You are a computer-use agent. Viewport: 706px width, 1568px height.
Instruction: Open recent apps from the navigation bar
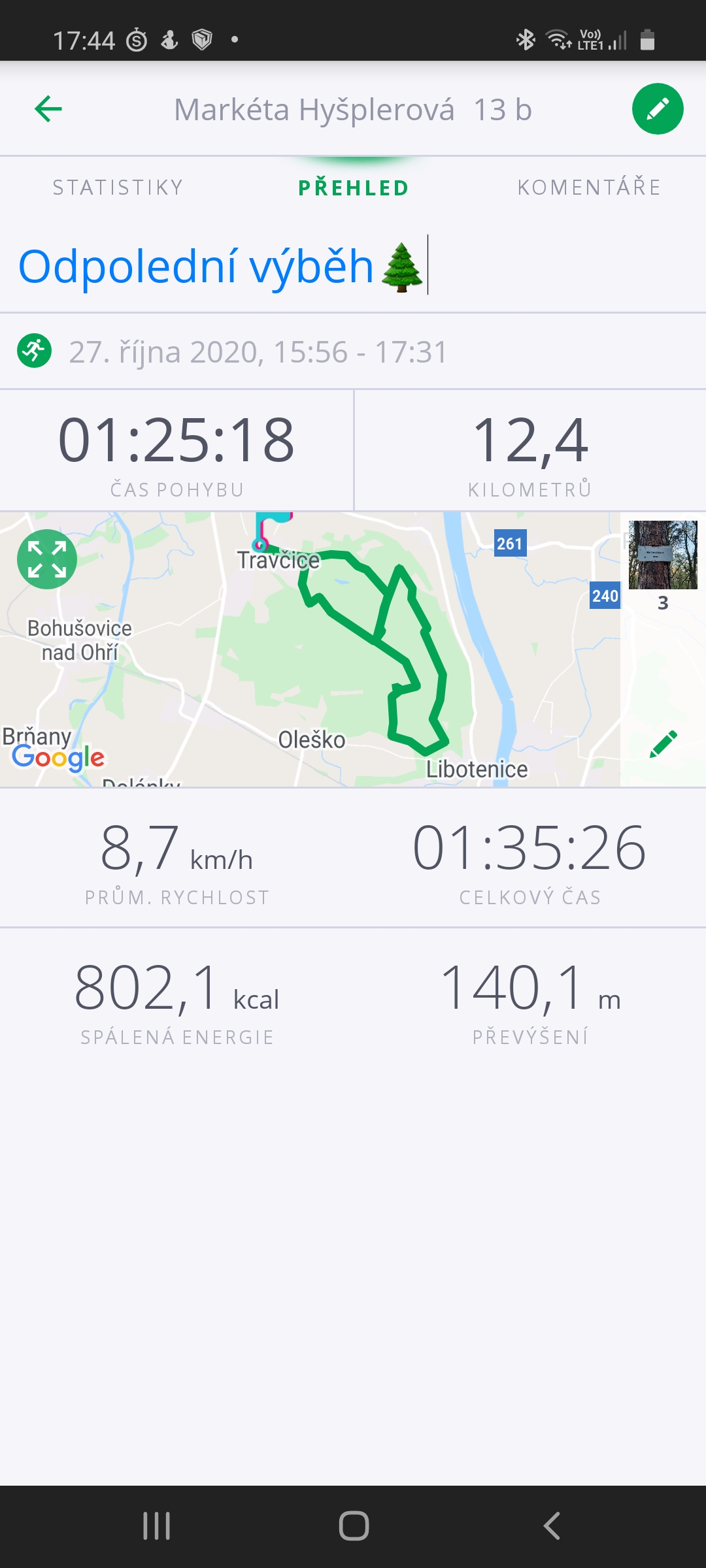[x=157, y=1526]
